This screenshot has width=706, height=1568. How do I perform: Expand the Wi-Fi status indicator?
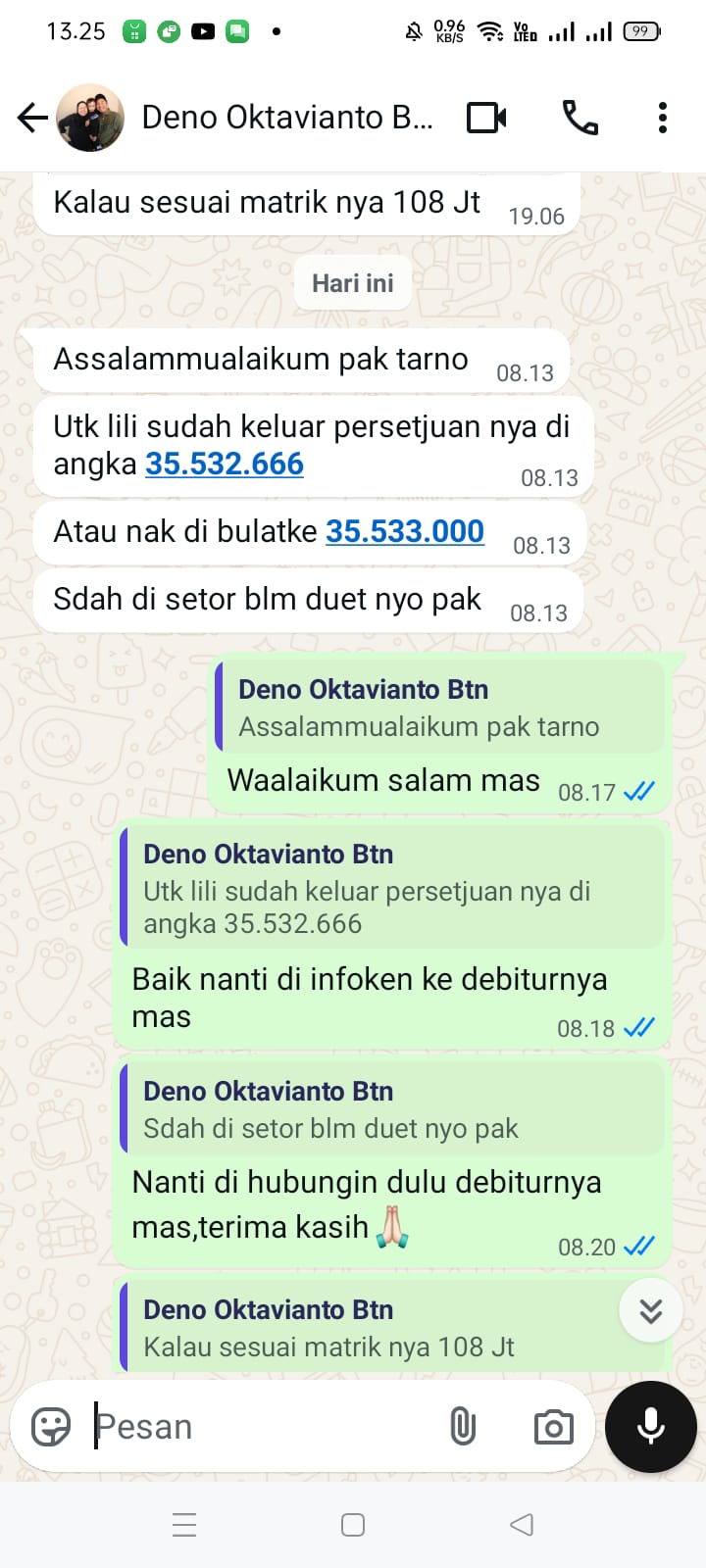(x=488, y=30)
